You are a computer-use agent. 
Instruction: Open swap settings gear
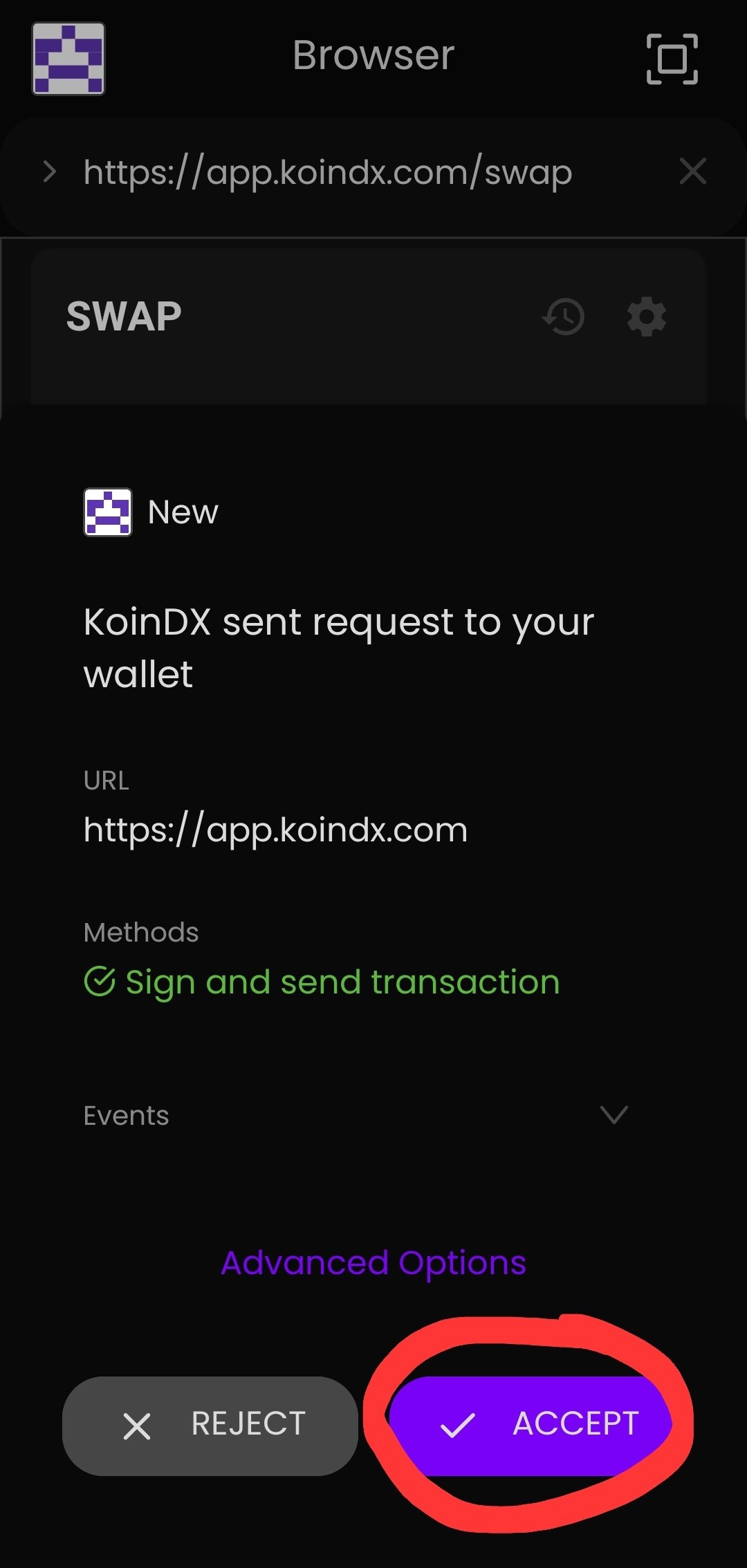(x=647, y=317)
